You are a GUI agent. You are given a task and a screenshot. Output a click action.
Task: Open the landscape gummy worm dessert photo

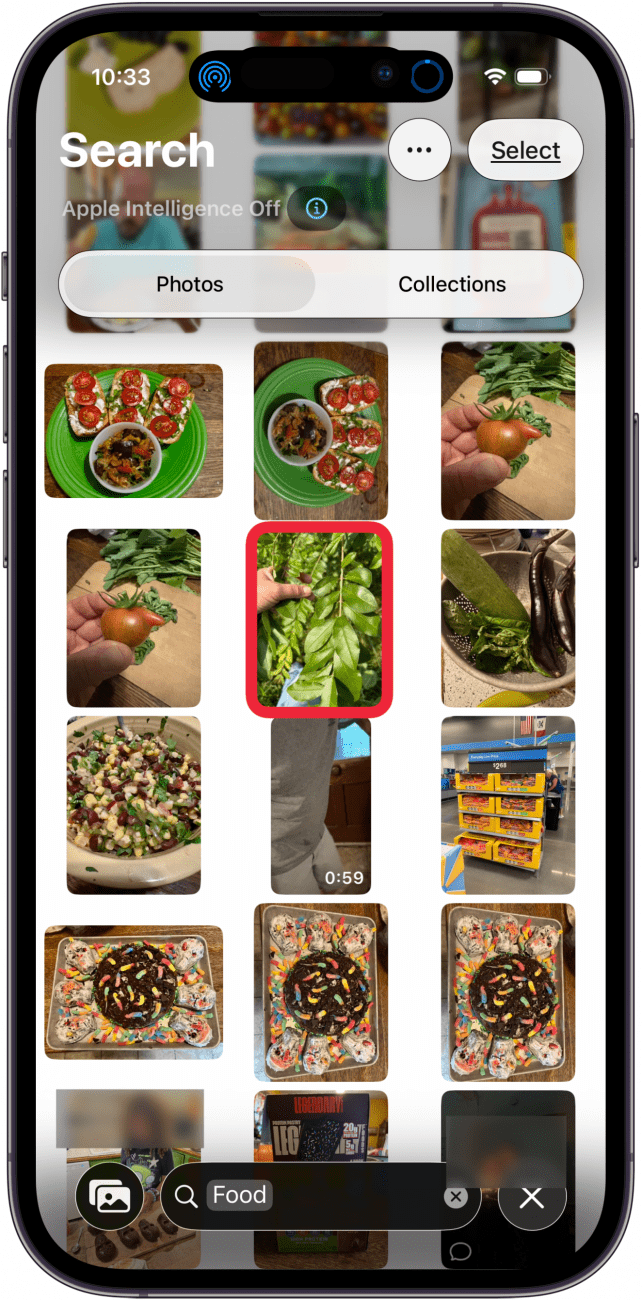(133, 992)
